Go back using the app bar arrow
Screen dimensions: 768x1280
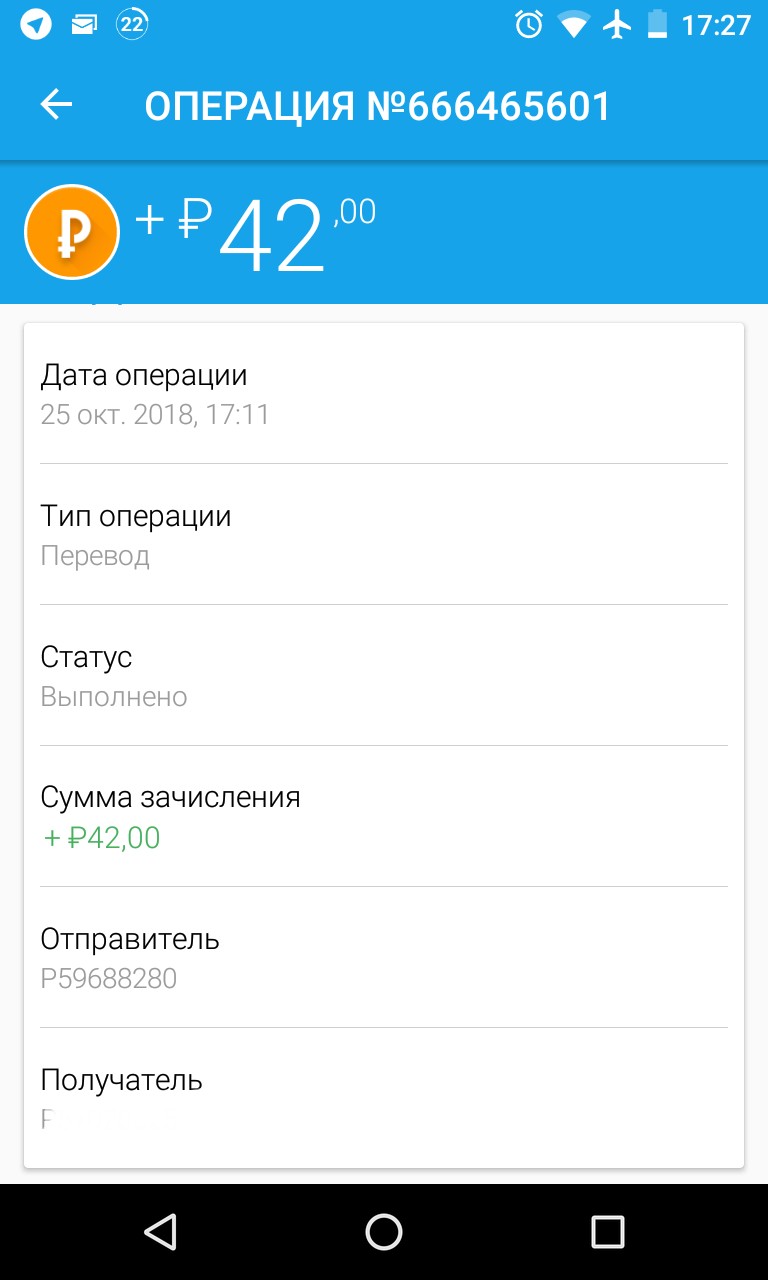click(57, 104)
